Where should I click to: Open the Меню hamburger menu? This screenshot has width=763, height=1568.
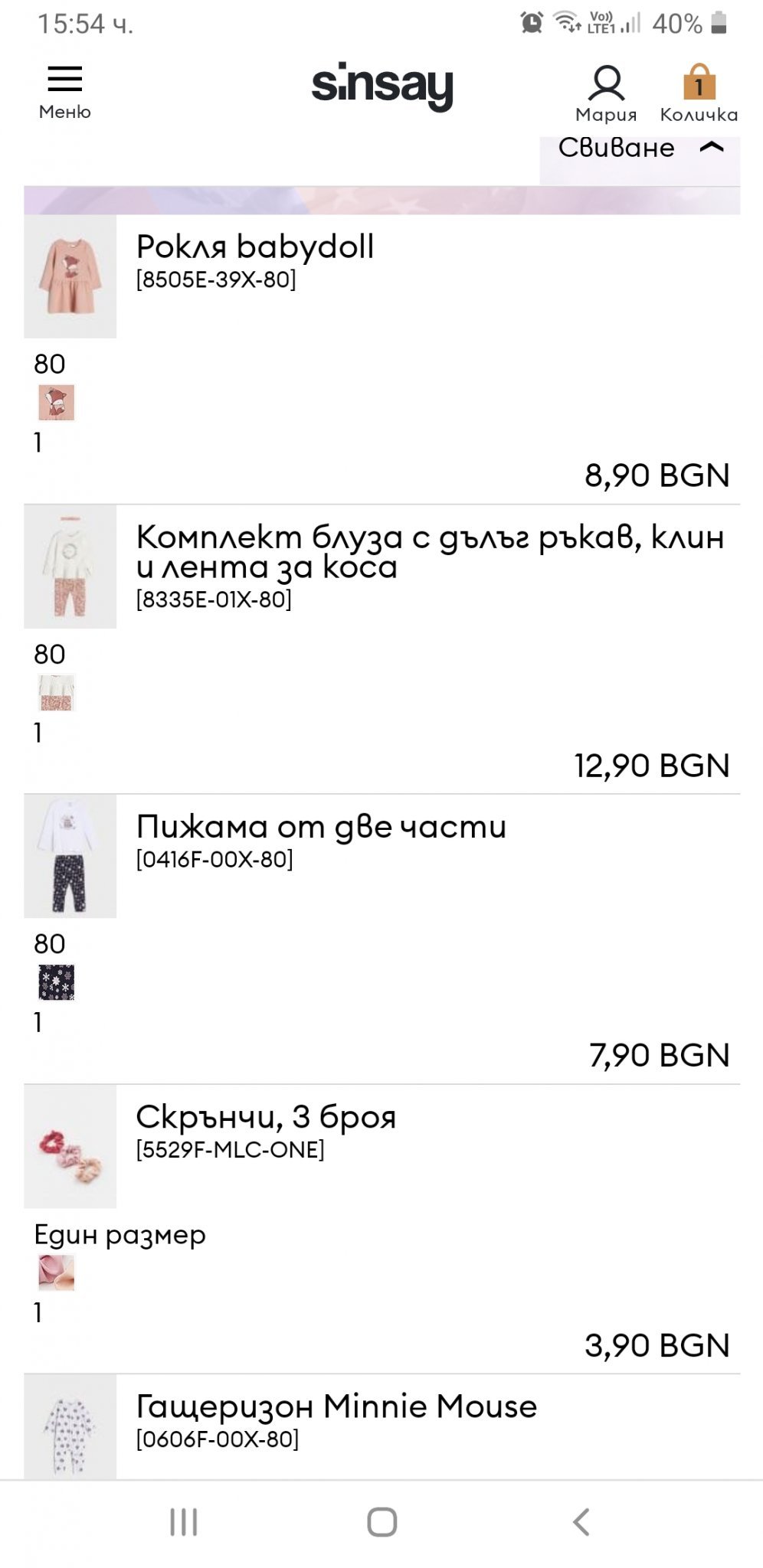tap(65, 92)
